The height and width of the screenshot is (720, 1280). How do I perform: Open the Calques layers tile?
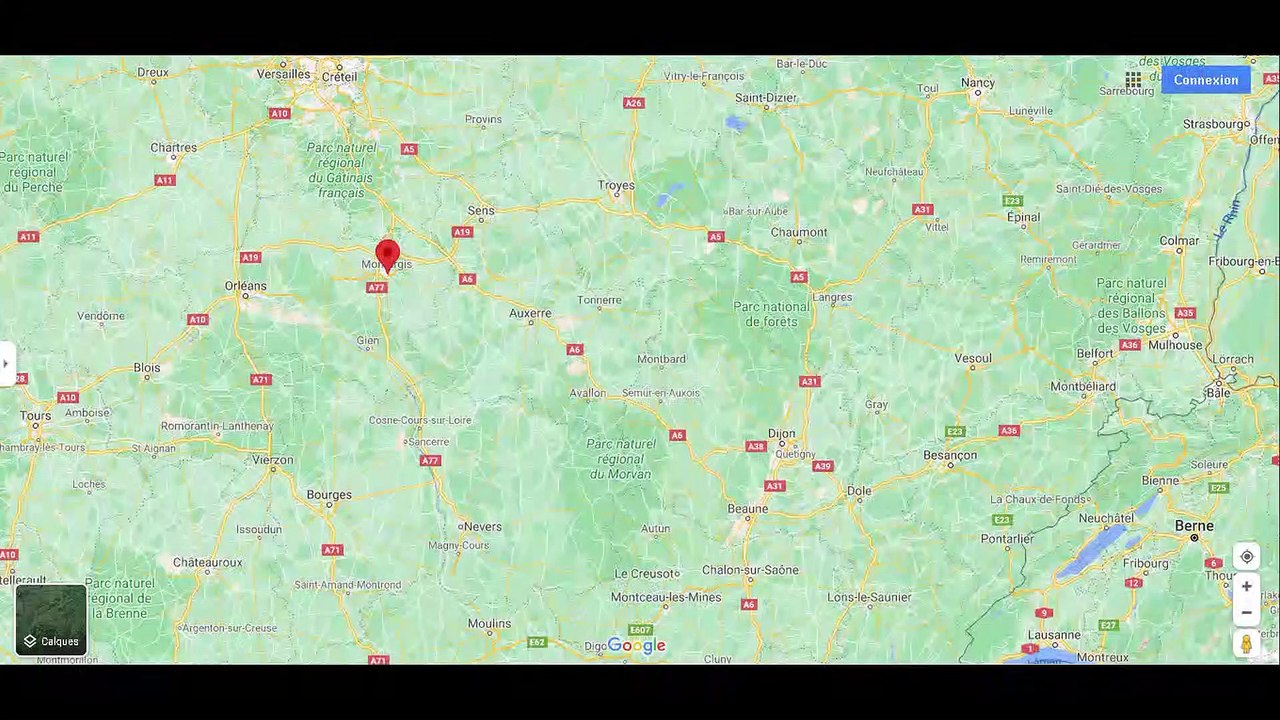(51, 619)
